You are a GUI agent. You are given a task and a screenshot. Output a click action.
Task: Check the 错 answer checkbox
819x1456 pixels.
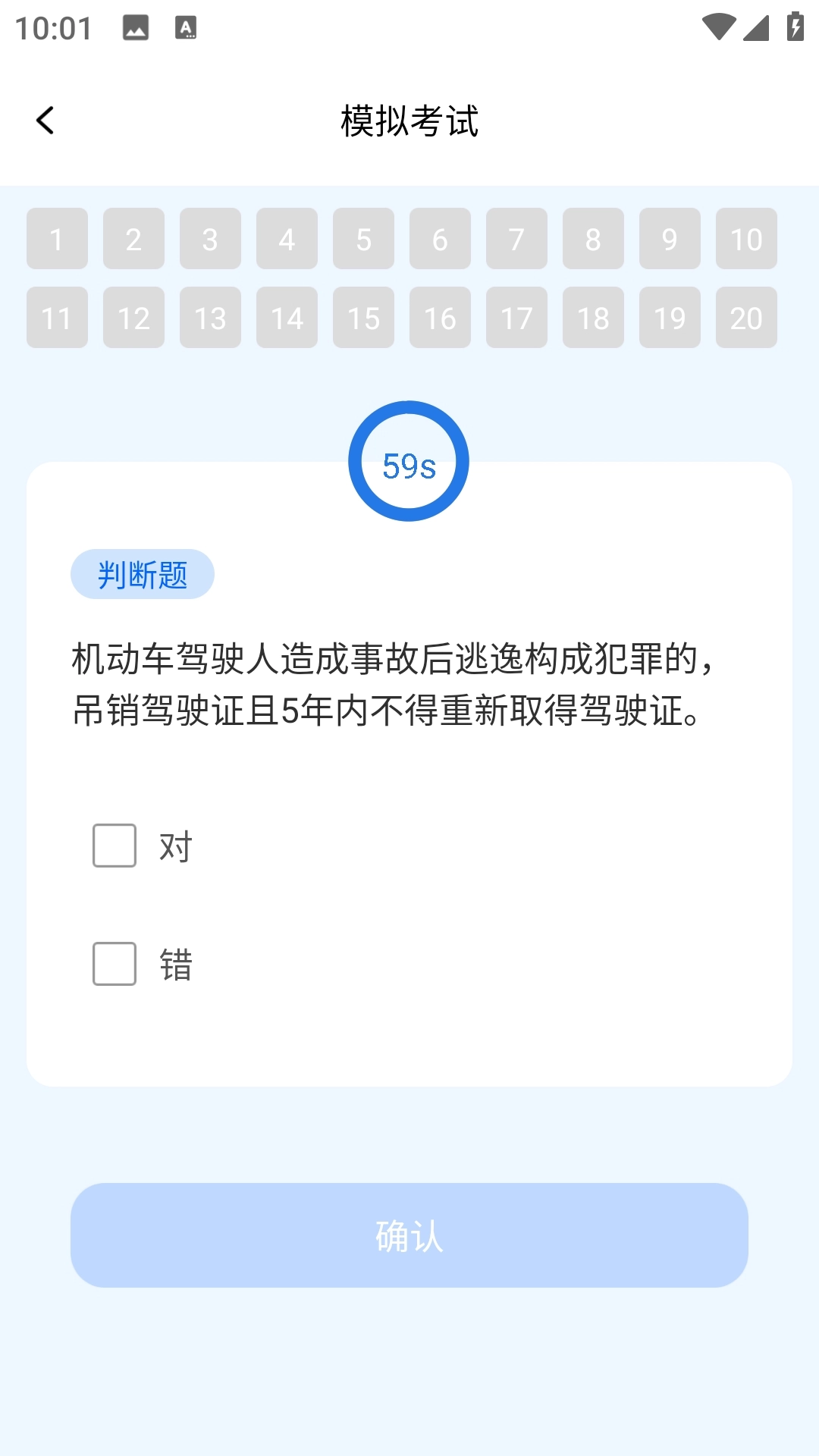tap(113, 963)
